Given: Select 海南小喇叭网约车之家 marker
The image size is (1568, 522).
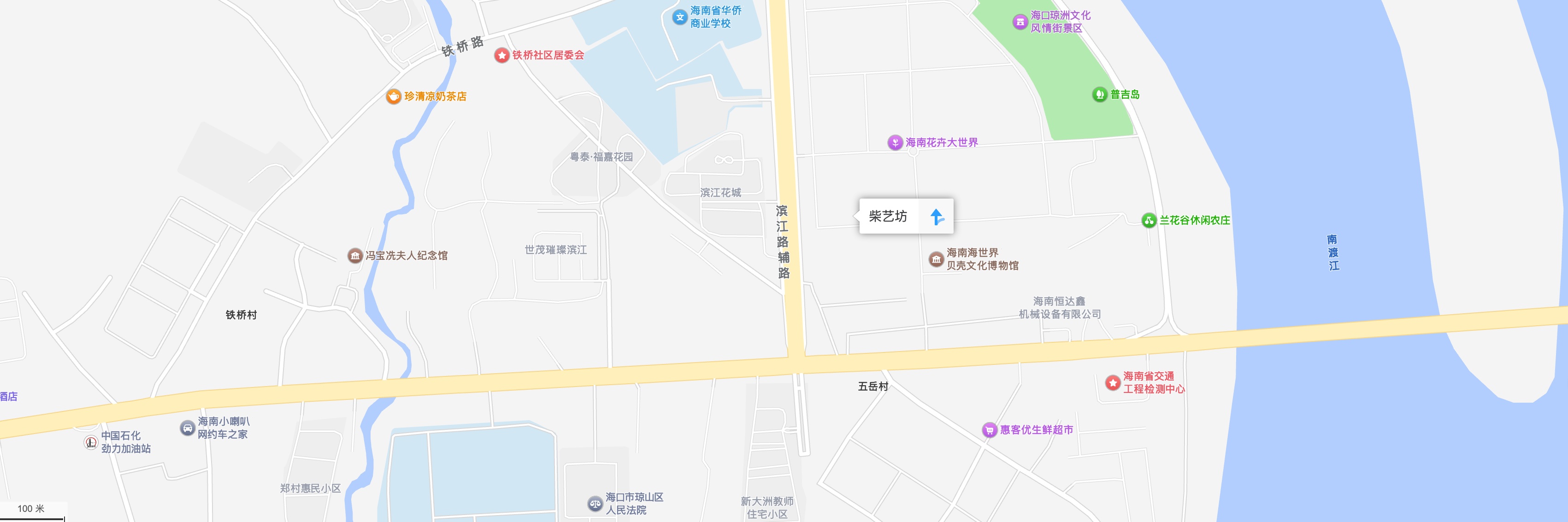Looking at the screenshot, I should pyautogui.click(x=188, y=428).
